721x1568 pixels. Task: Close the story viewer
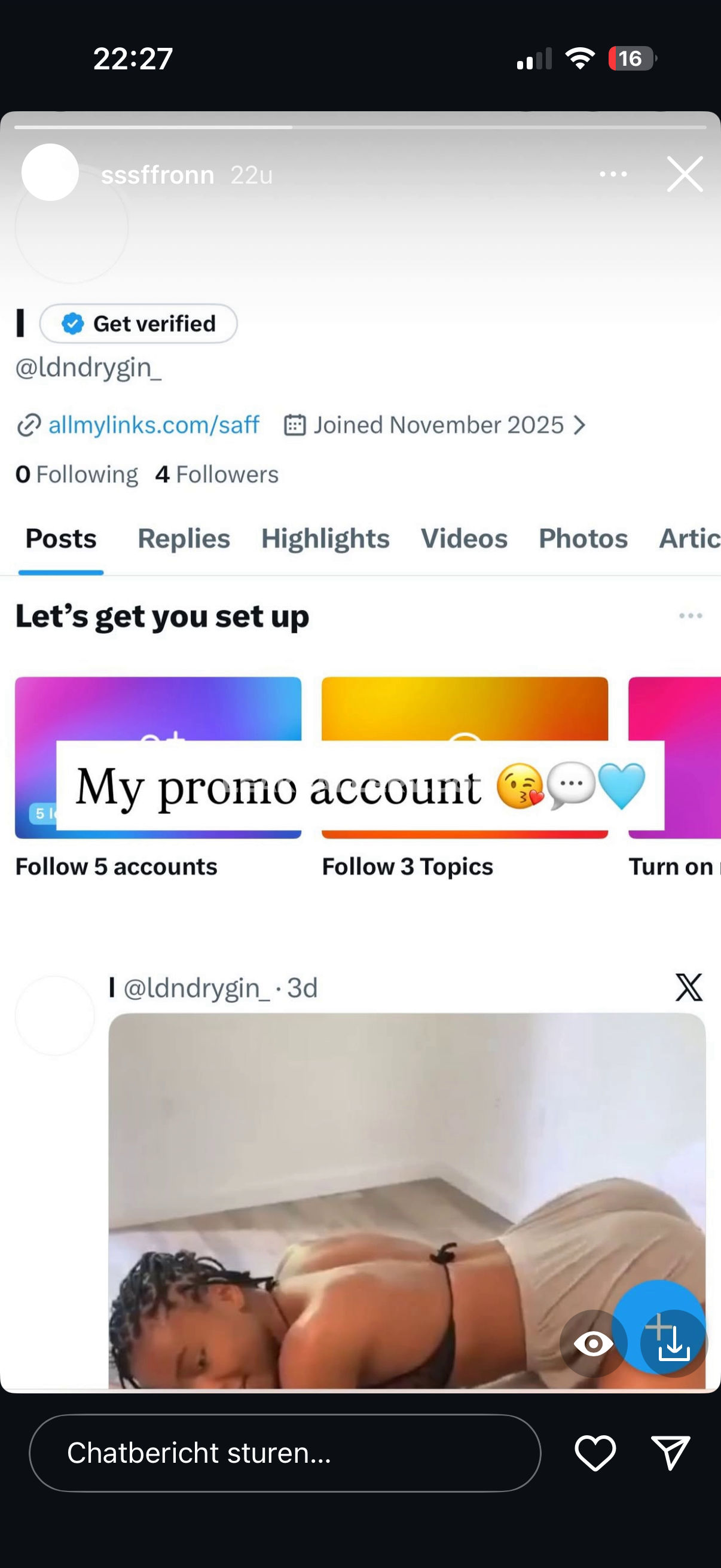685,174
